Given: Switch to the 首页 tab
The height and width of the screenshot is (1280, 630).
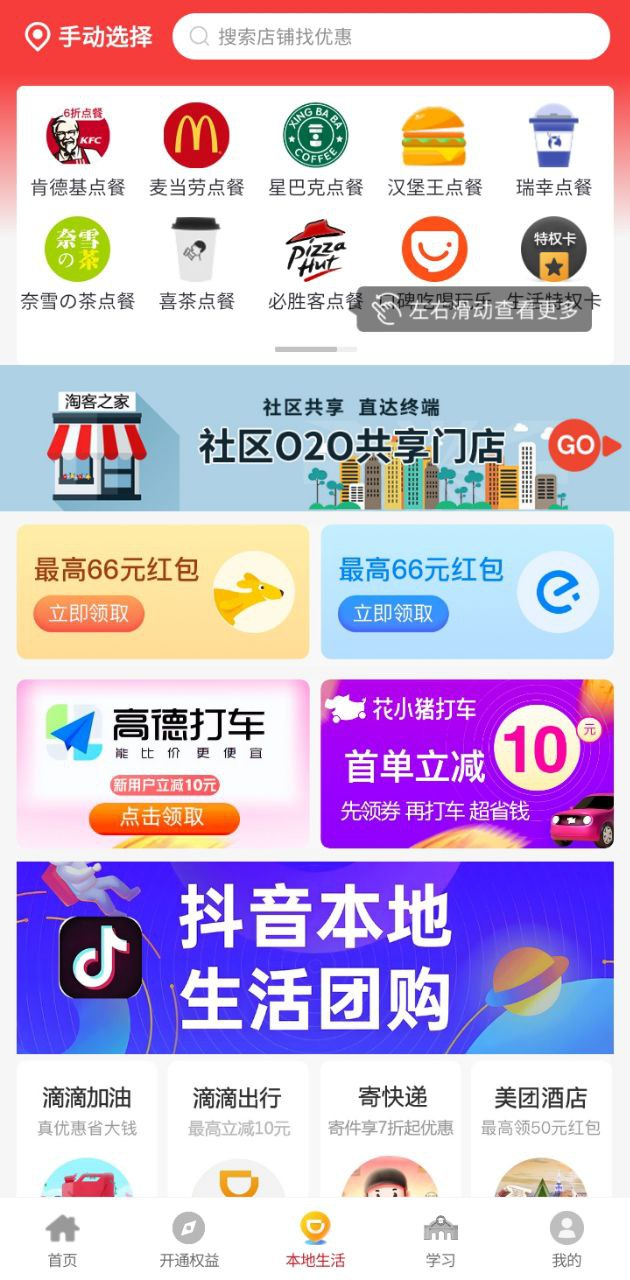Looking at the screenshot, I should pyautogui.click(x=62, y=1241).
